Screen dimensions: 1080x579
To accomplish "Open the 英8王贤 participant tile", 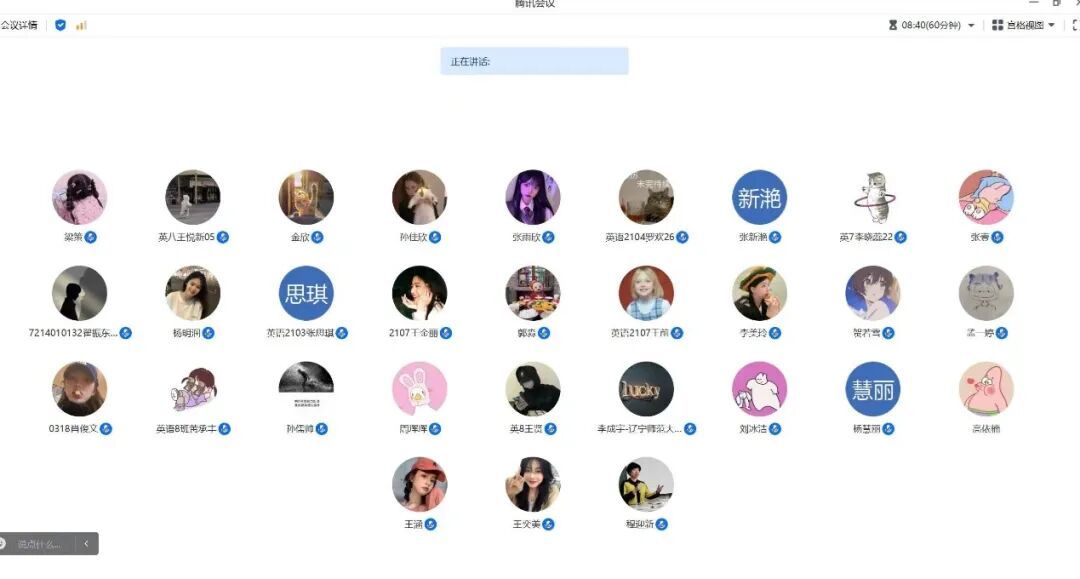I will 532,389.
